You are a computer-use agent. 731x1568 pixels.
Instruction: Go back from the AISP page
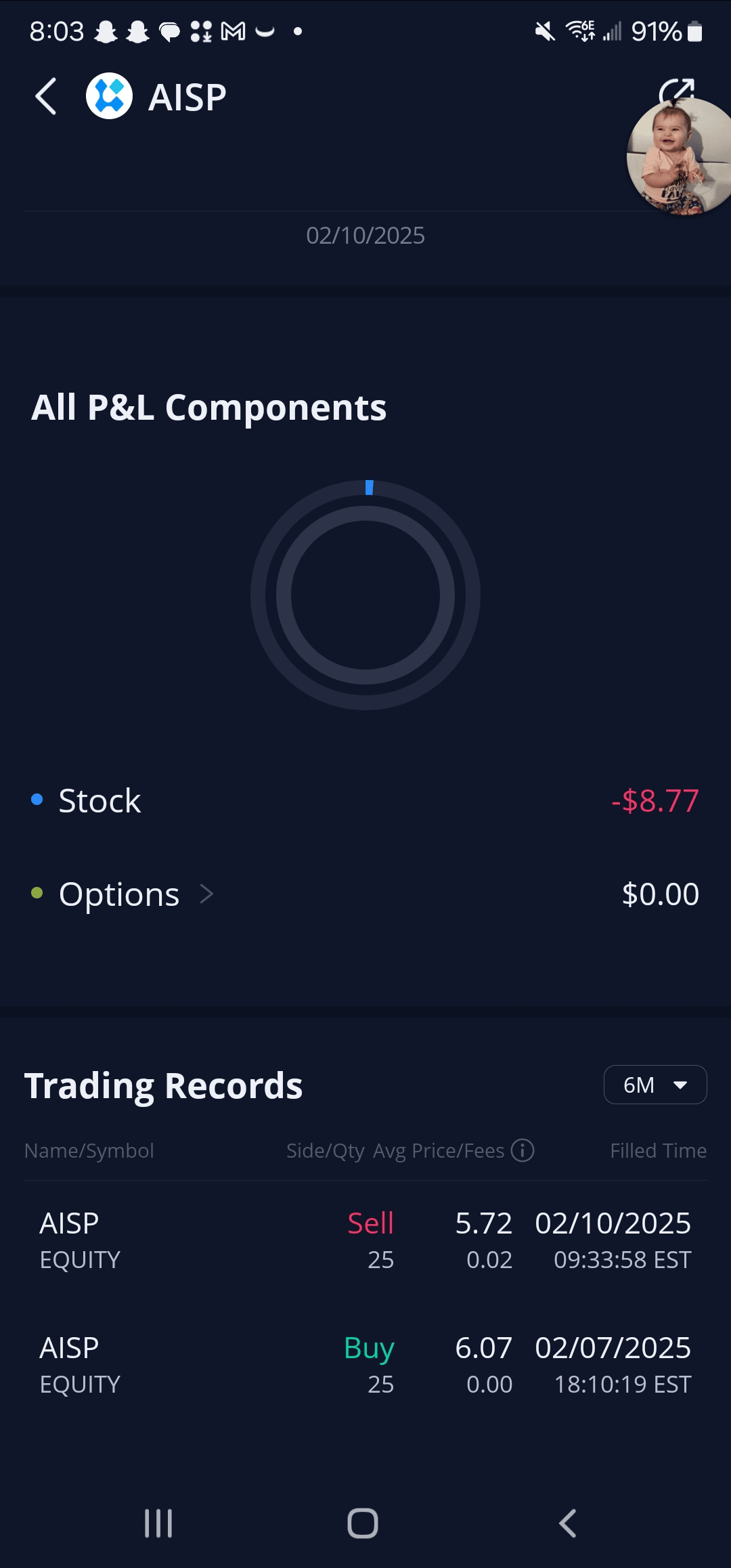[46, 97]
